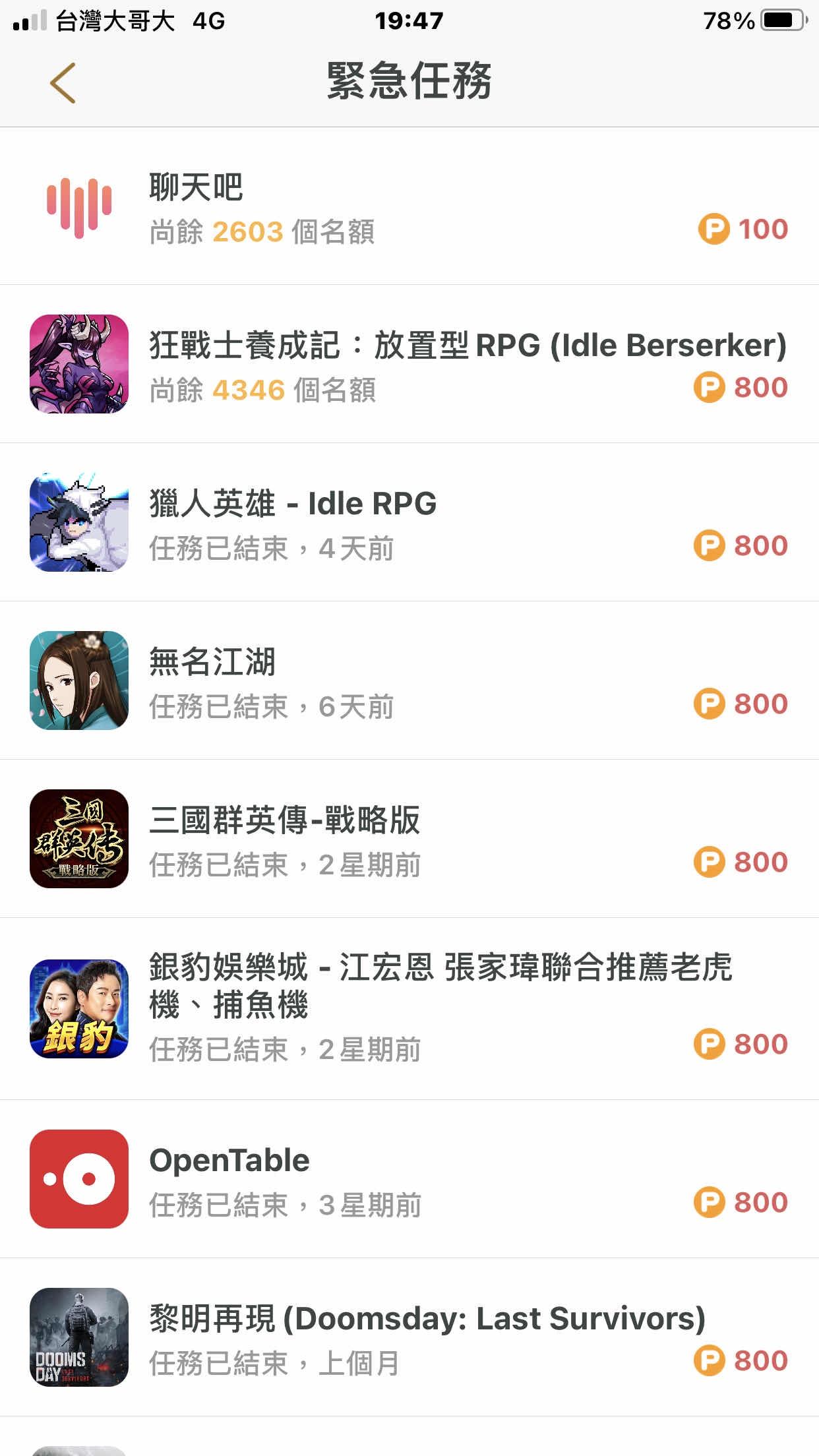
Task: Open the 銀豹娛樂城 task
Action: [409, 1008]
